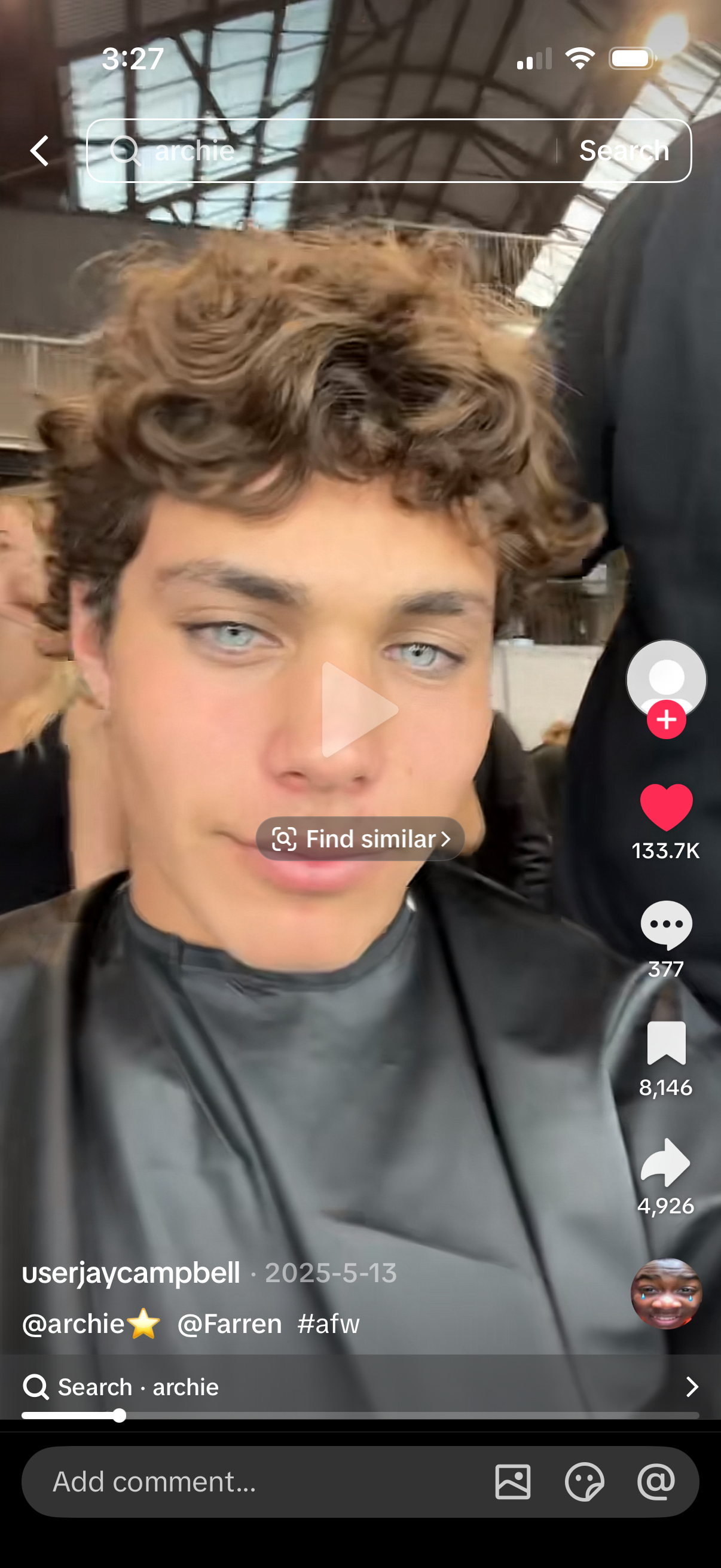Open the #afw hashtag
721x1568 pixels.
(329, 1324)
